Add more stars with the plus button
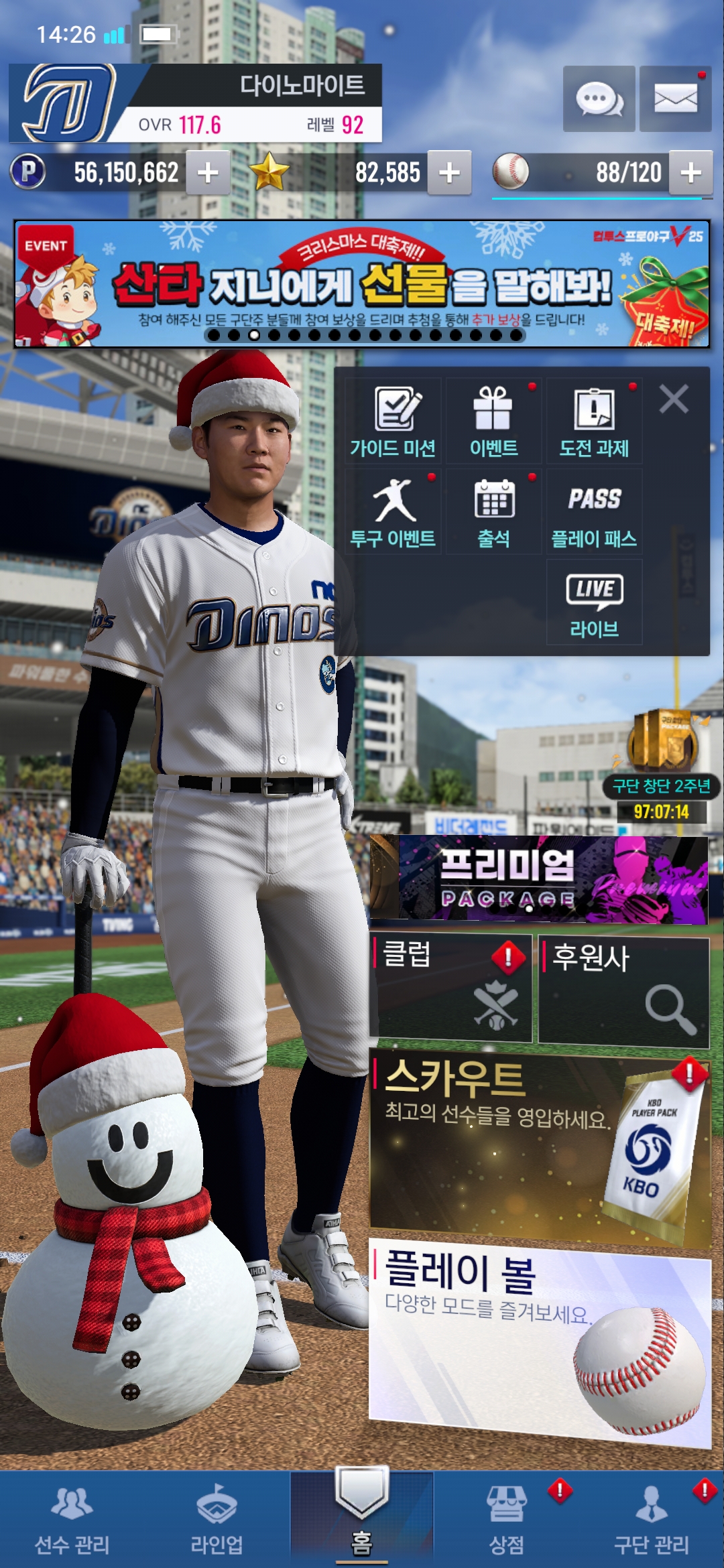 pos(449,173)
